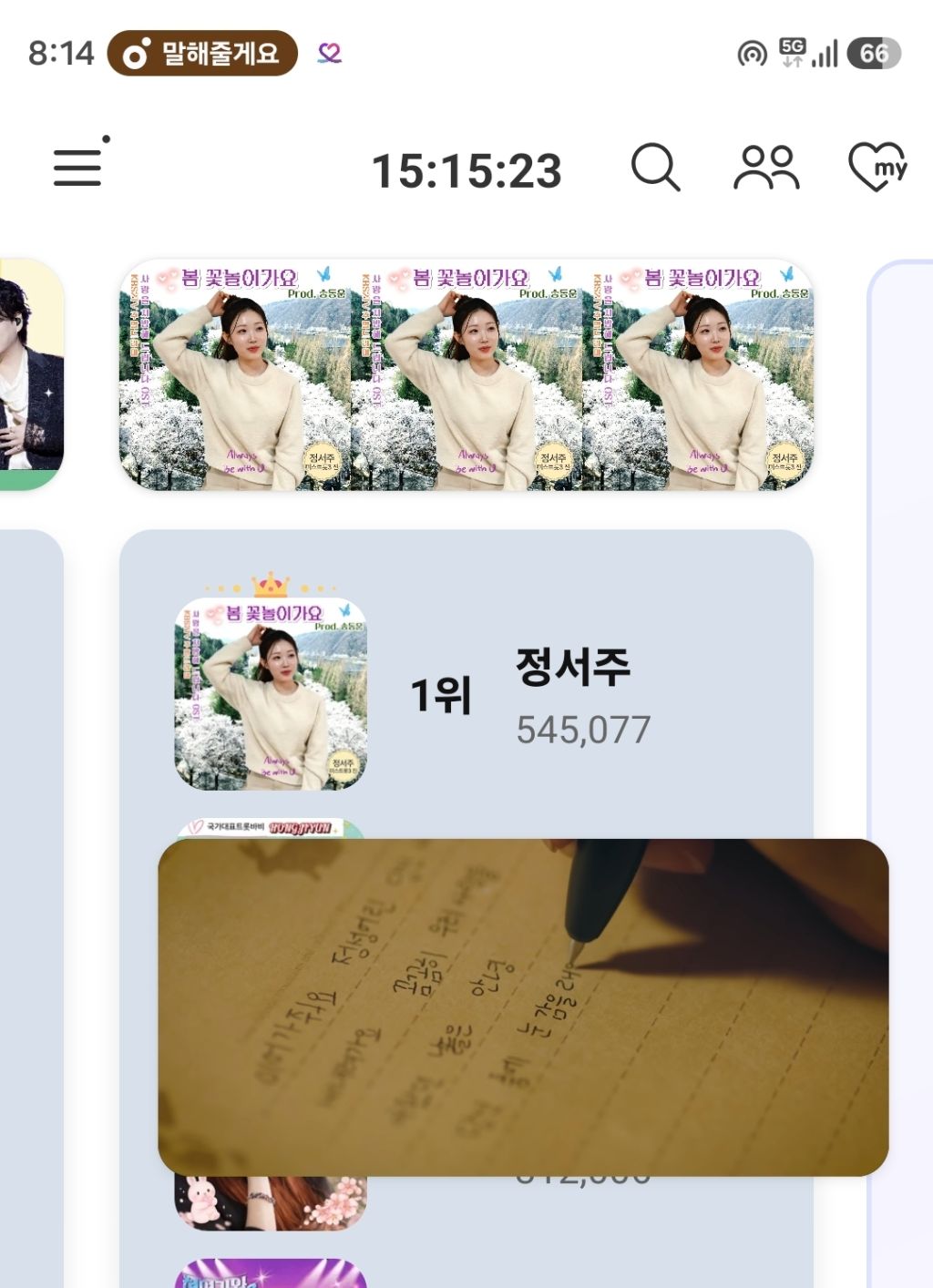Open the heart-shaped my page icon
933x1288 pixels.
point(877,168)
